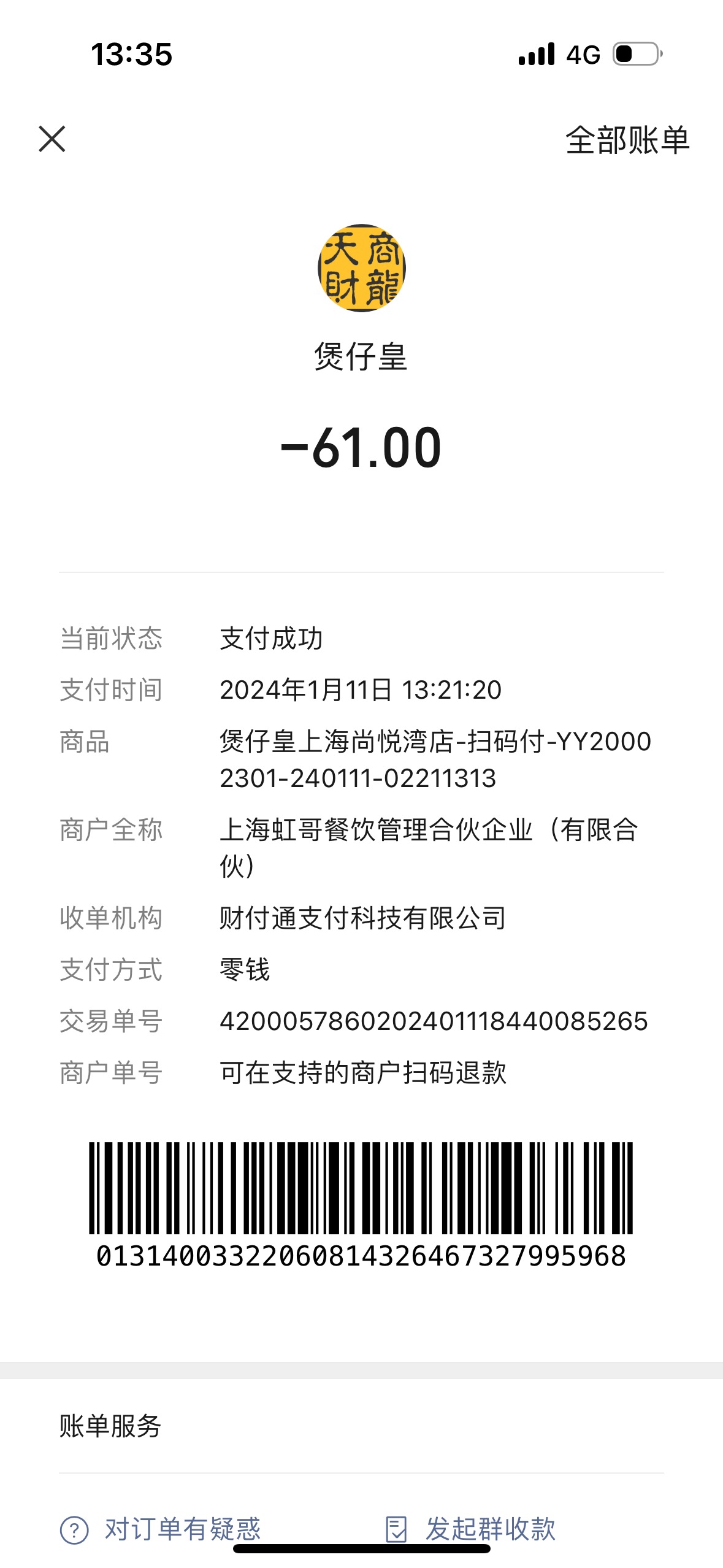Open 对订单有疑惑 order help
Image resolution: width=723 pixels, height=1568 pixels.
[x=161, y=1529]
